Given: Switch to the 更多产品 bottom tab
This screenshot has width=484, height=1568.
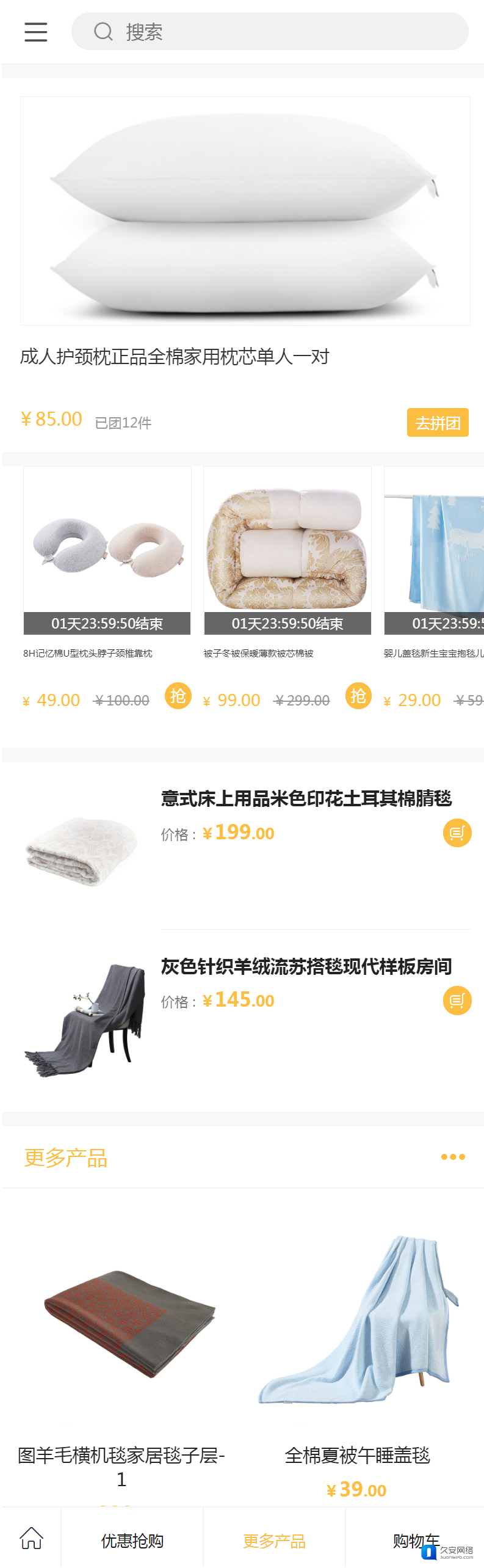Looking at the screenshot, I should 274,1541.
